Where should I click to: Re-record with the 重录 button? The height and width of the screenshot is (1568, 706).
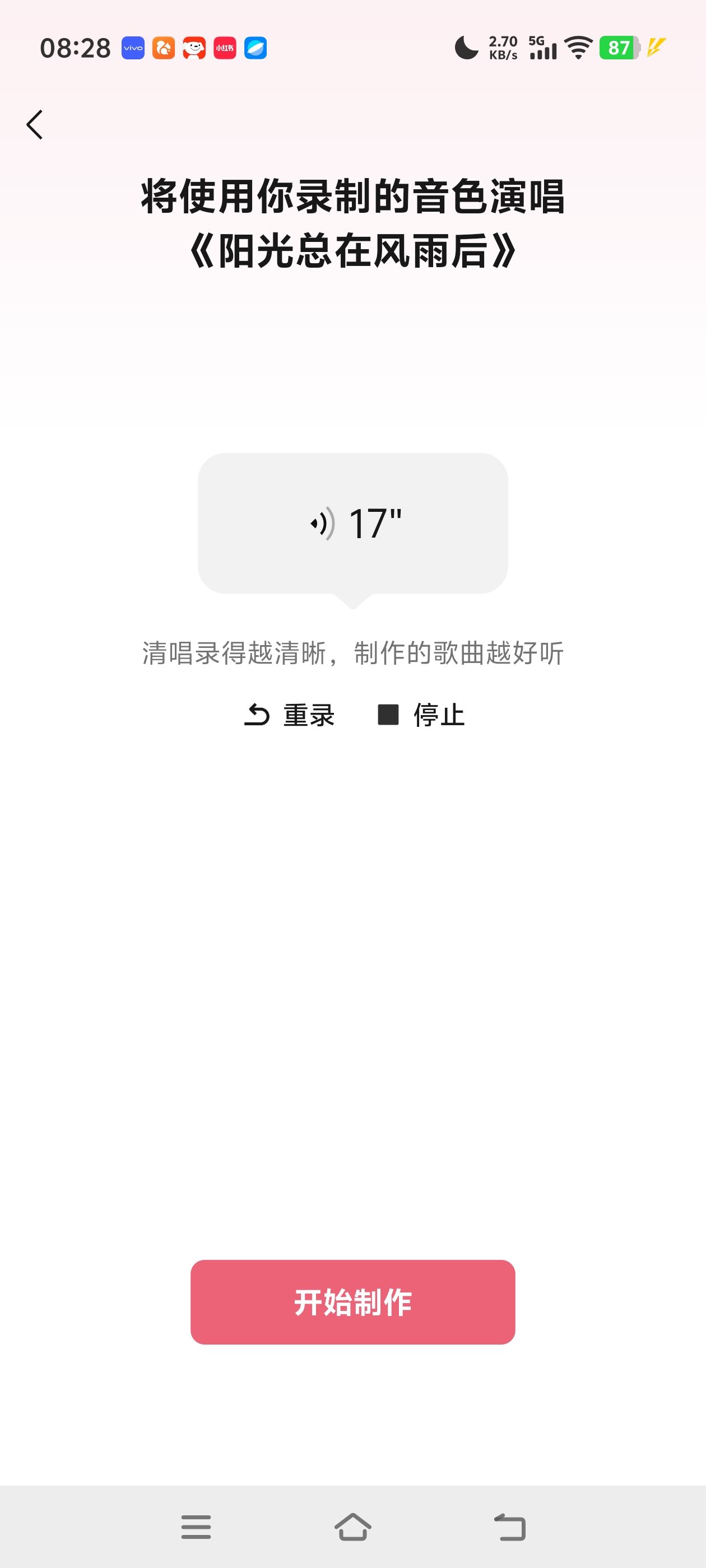(x=289, y=715)
